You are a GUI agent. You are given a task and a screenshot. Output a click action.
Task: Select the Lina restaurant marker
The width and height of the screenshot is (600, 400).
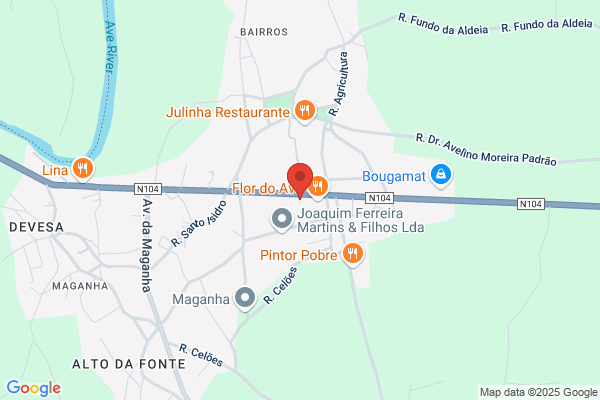83,169
